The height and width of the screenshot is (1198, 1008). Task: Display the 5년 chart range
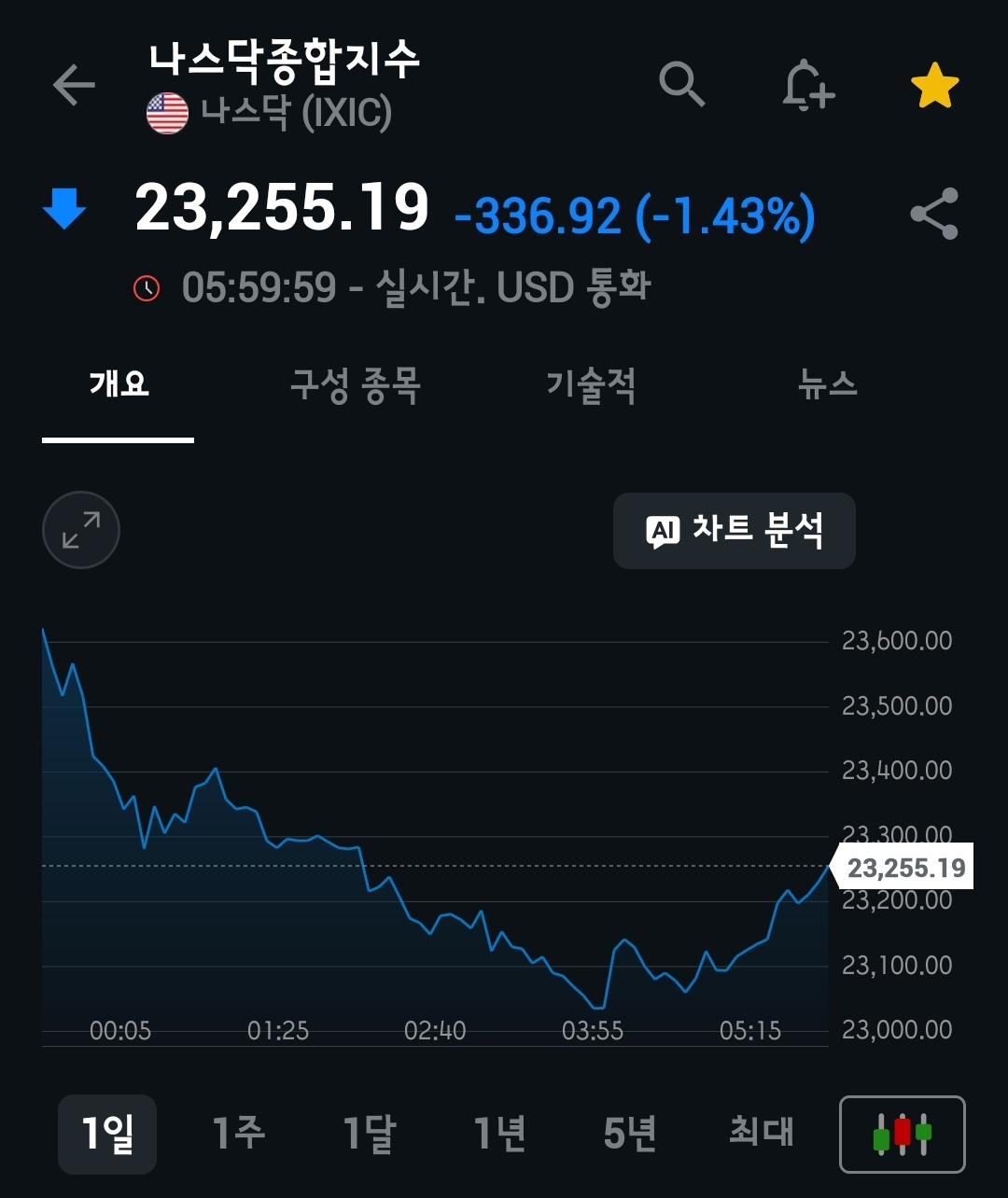coord(630,1134)
